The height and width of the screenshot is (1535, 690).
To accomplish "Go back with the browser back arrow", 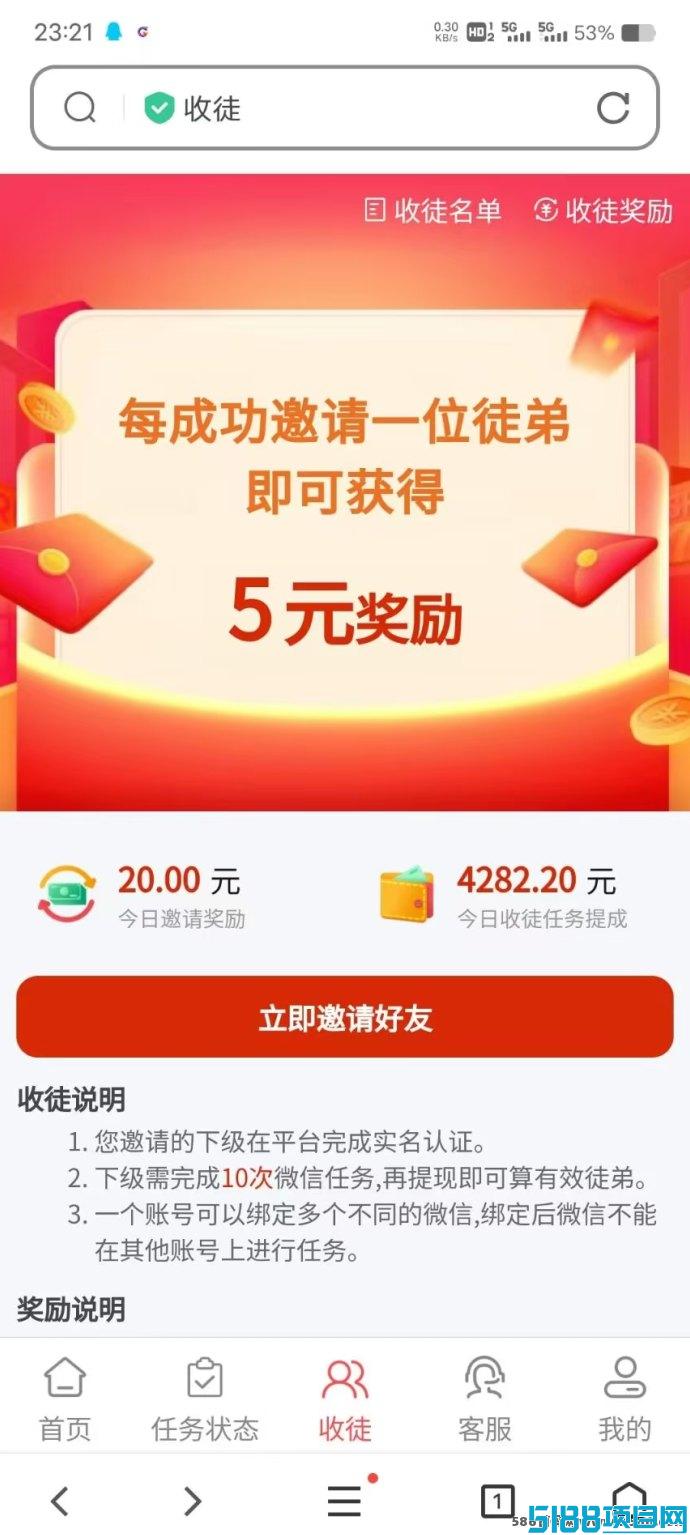I will (x=60, y=1500).
